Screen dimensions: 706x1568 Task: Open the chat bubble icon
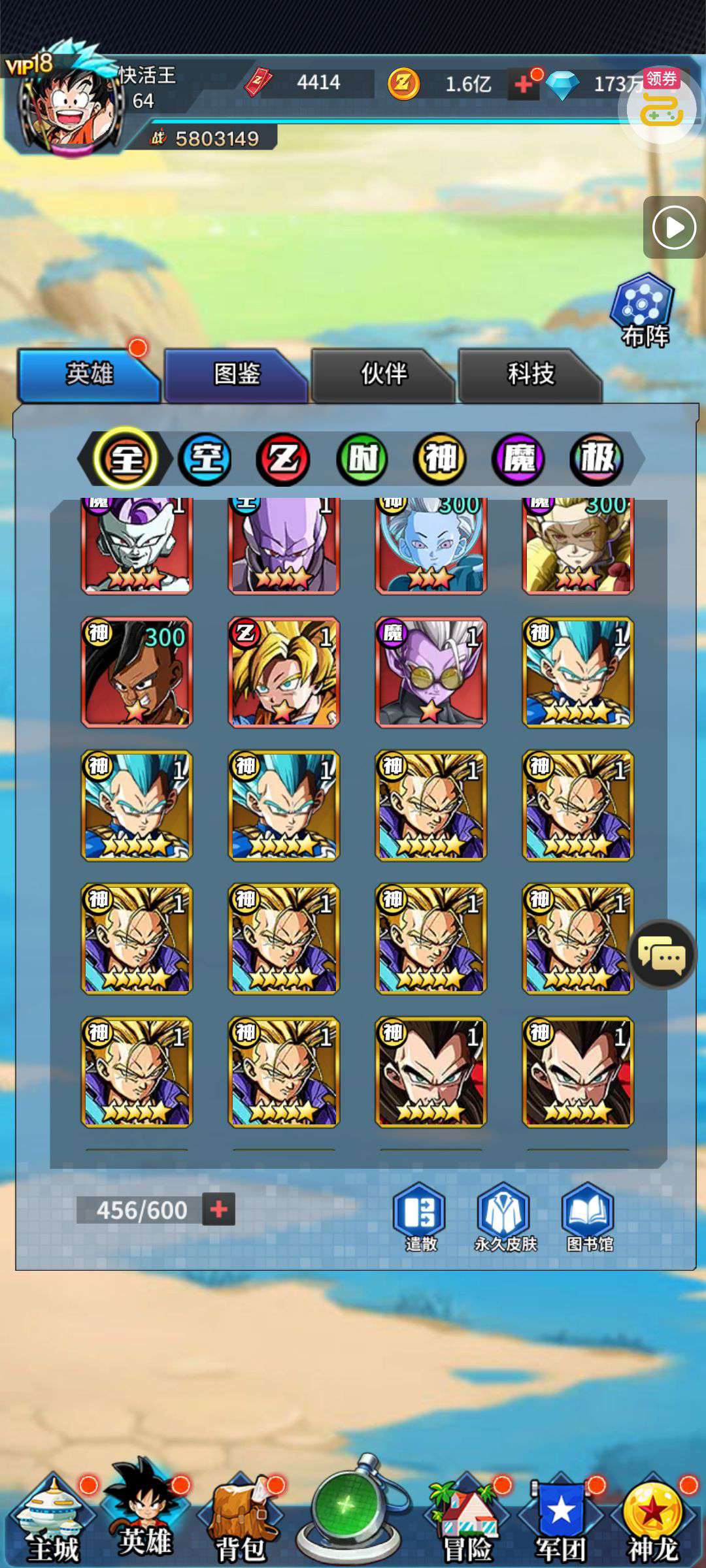[662, 955]
